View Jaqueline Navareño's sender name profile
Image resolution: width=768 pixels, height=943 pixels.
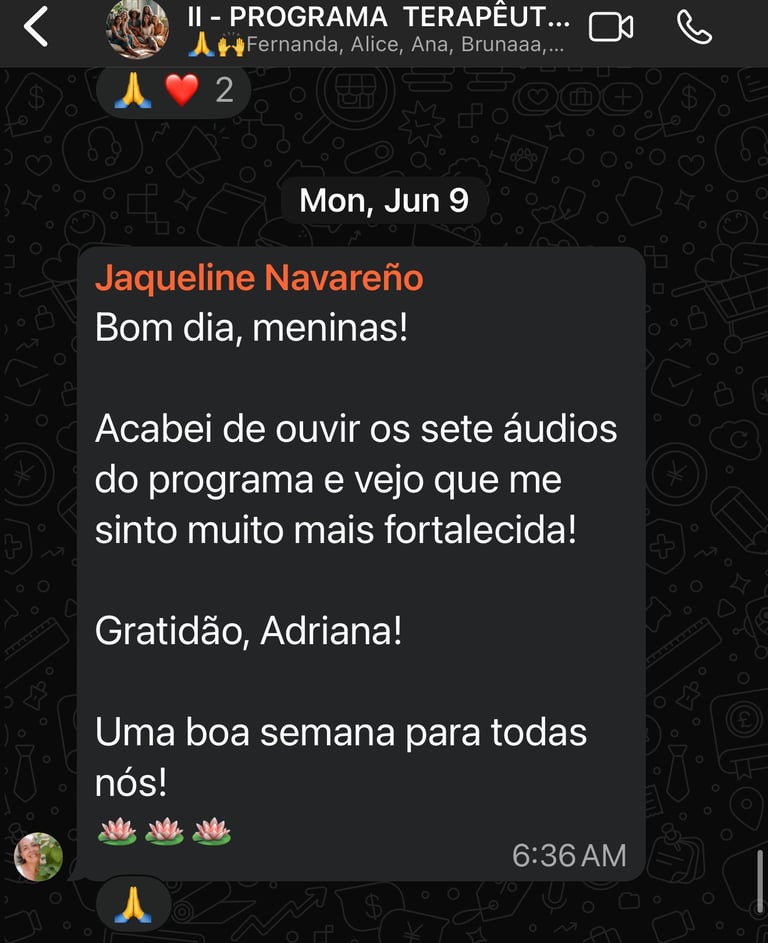click(x=259, y=279)
